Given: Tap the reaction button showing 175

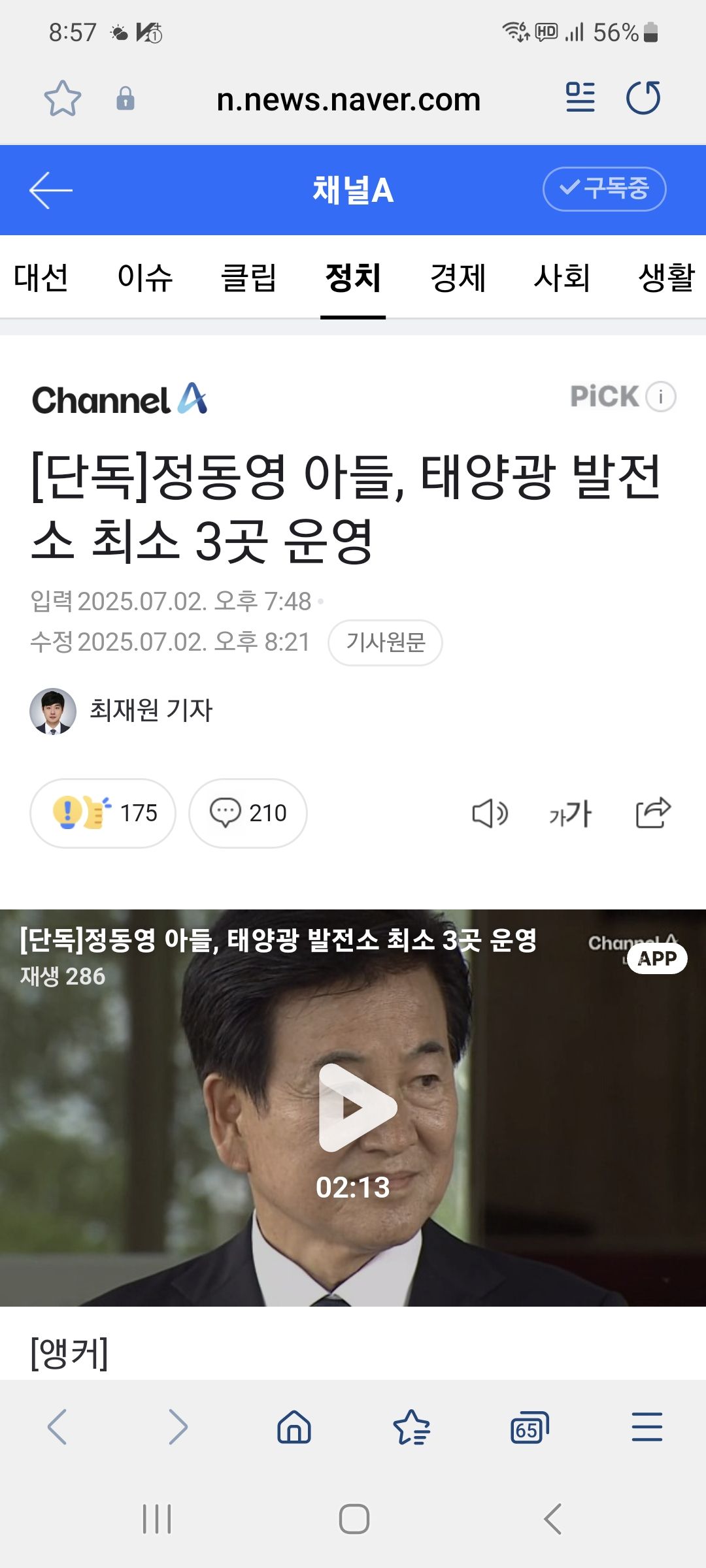Looking at the screenshot, I should click(x=103, y=813).
